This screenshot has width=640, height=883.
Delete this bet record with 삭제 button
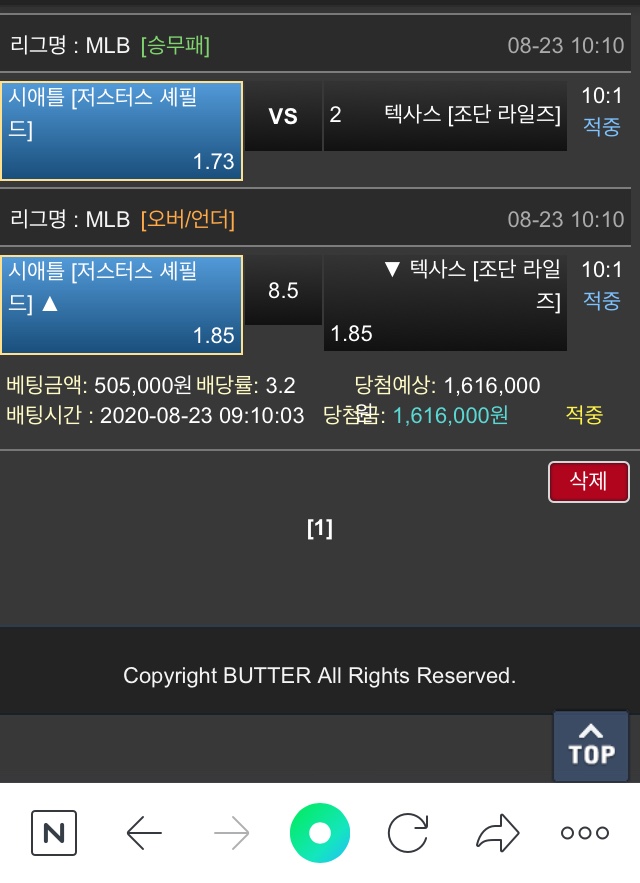click(x=588, y=481)
